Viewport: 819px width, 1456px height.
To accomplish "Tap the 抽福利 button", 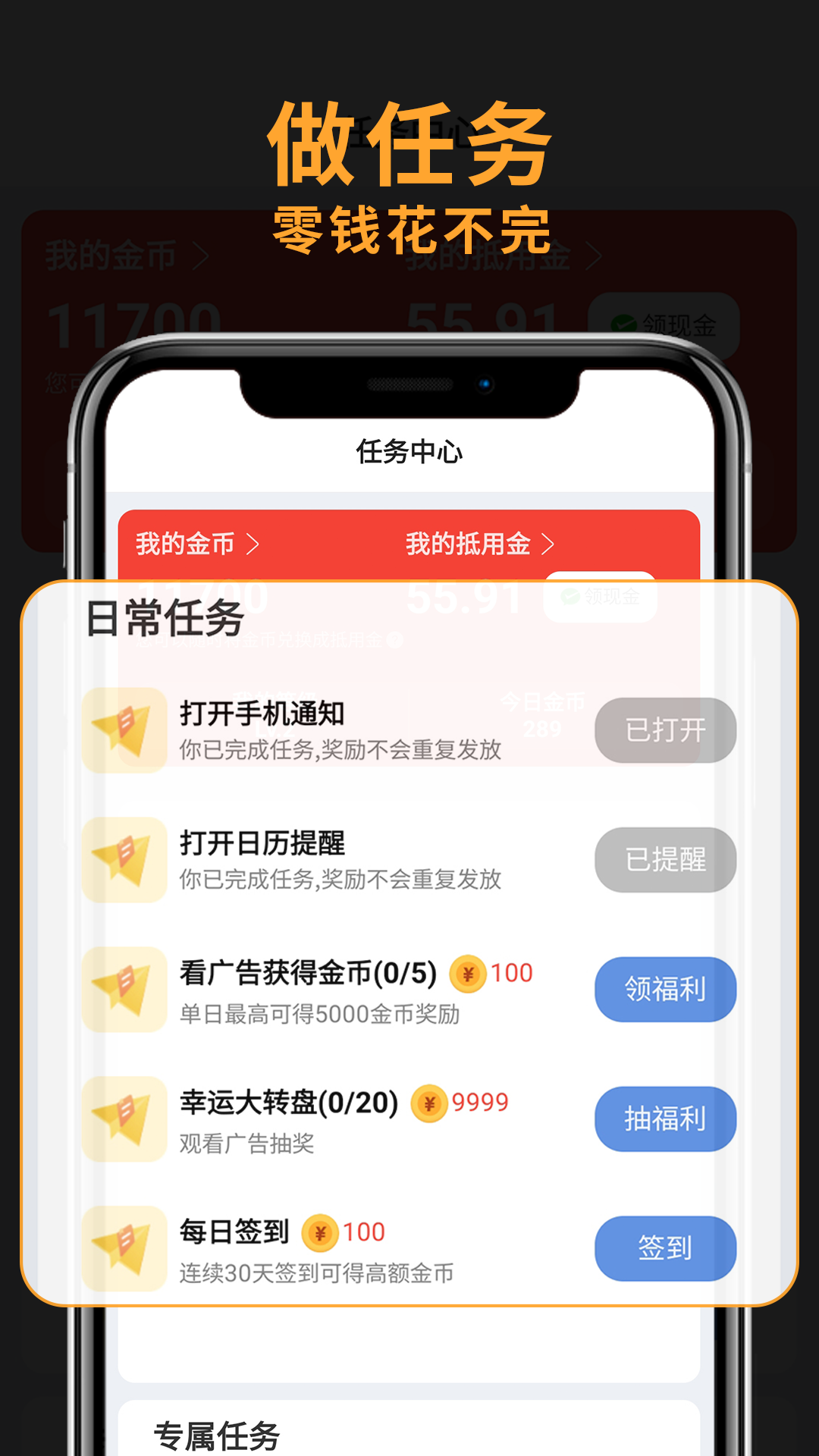I will pos(664,1119).
